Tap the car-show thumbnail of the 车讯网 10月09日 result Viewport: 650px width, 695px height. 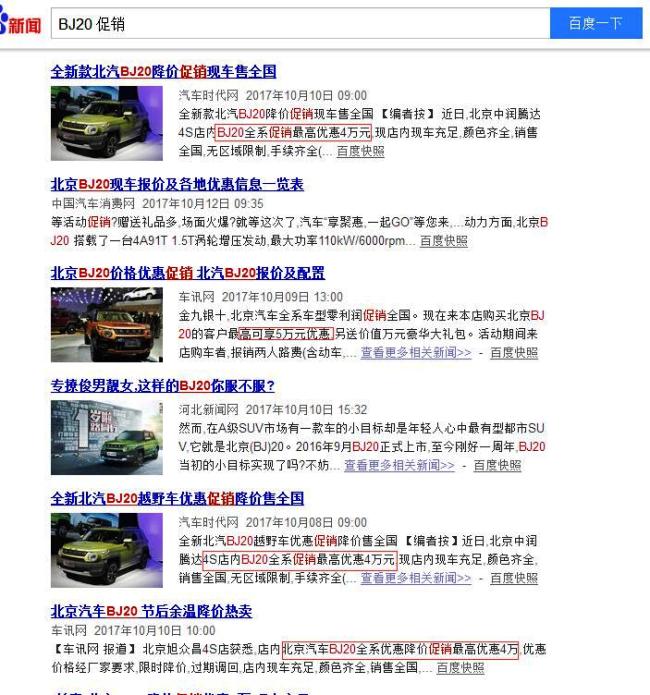pyautogui.click(x=106, y=324)
